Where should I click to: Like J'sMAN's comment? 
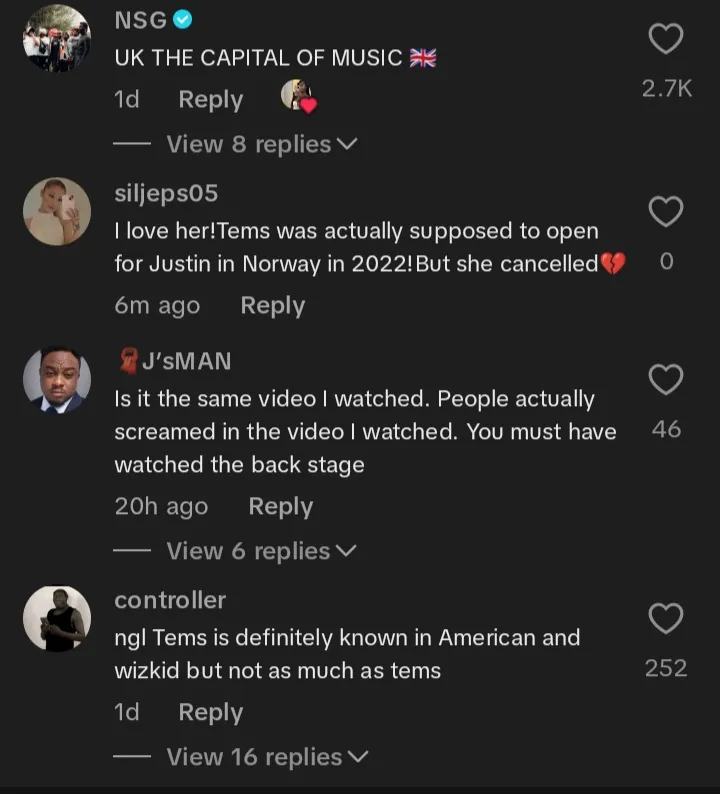(666, 379)
